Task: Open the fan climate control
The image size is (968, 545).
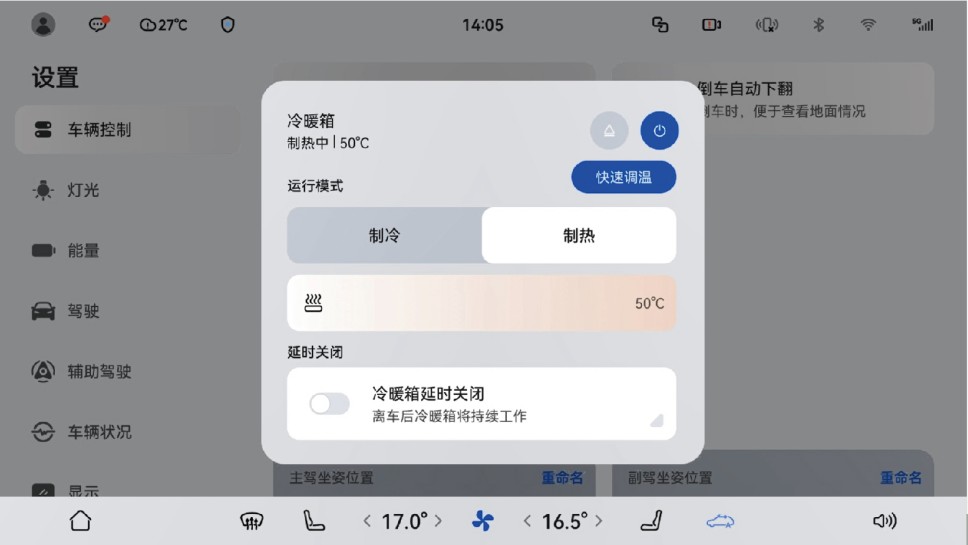Action: 482,521
